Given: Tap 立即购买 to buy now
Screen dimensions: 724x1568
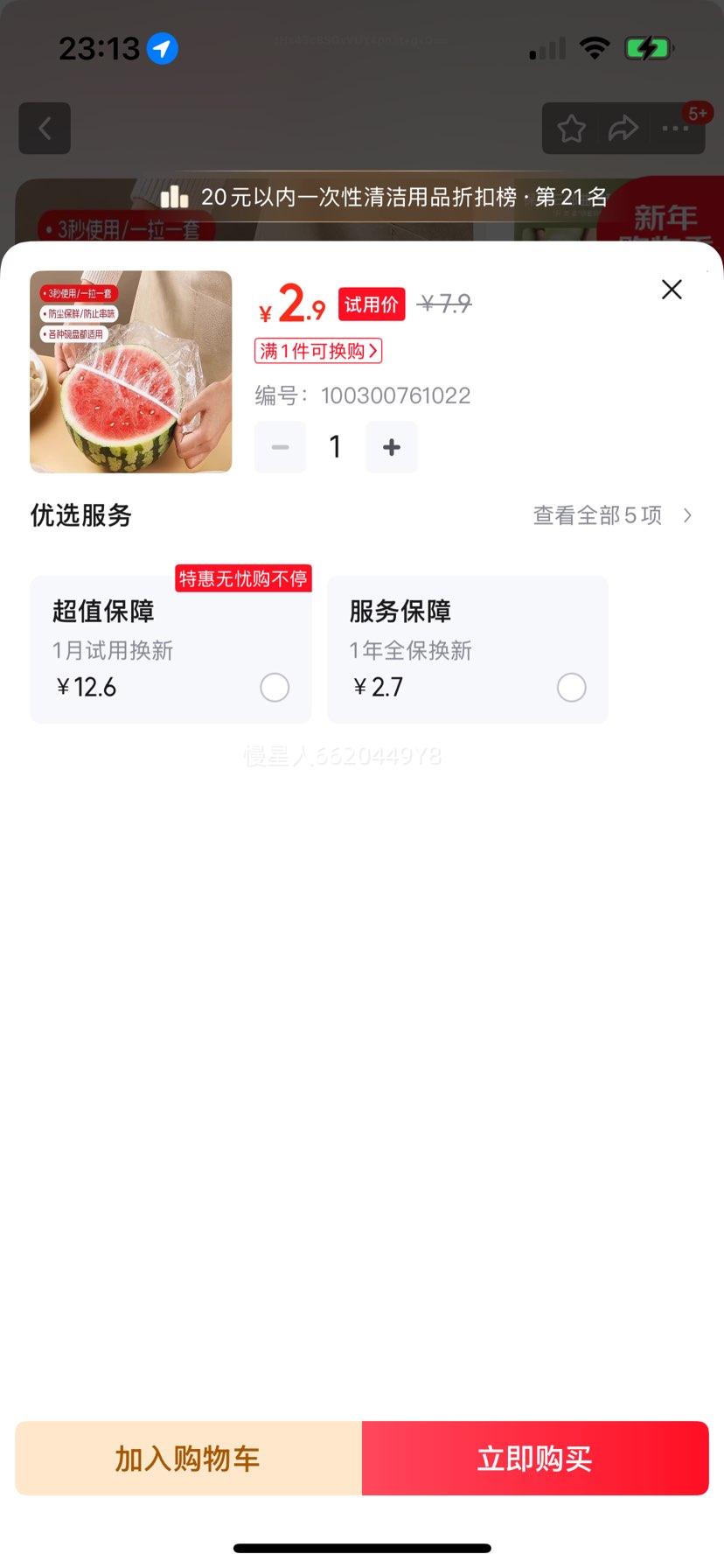Looking at the screenshot, I should click(x=534, y=1458).
